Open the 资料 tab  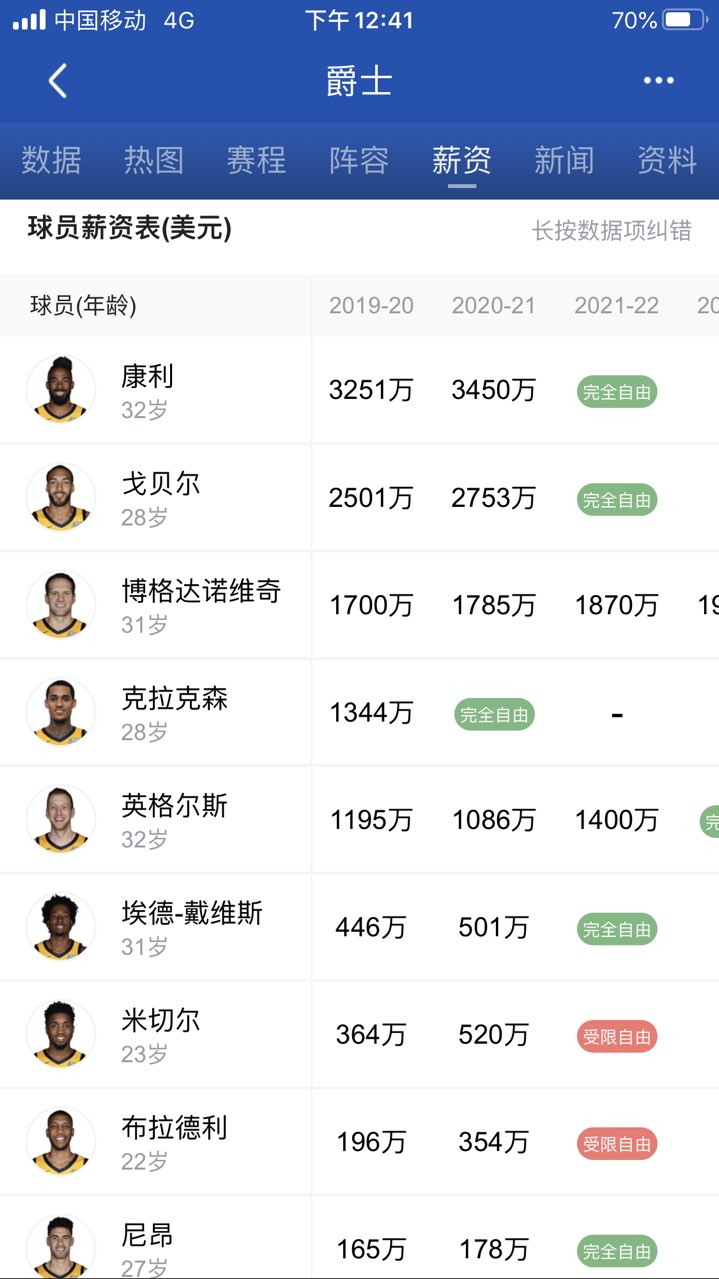tap(667, 160)
